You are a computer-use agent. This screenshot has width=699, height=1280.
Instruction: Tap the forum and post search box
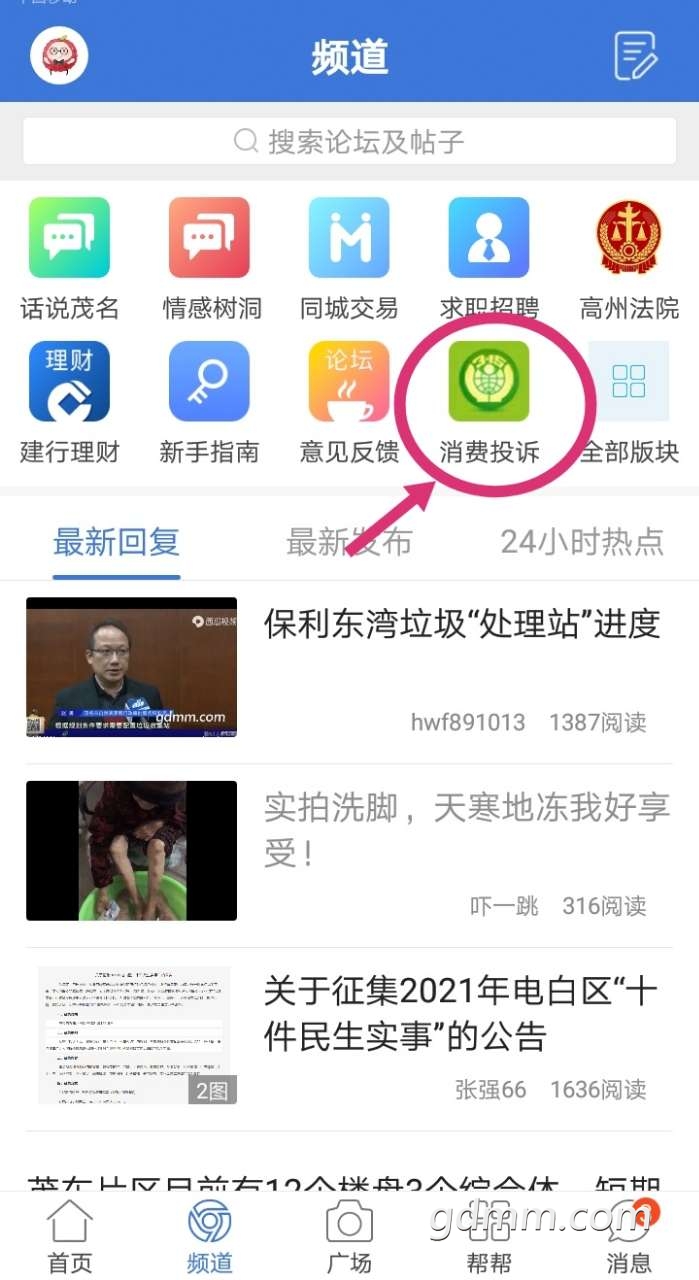click(x=349, y=141)
